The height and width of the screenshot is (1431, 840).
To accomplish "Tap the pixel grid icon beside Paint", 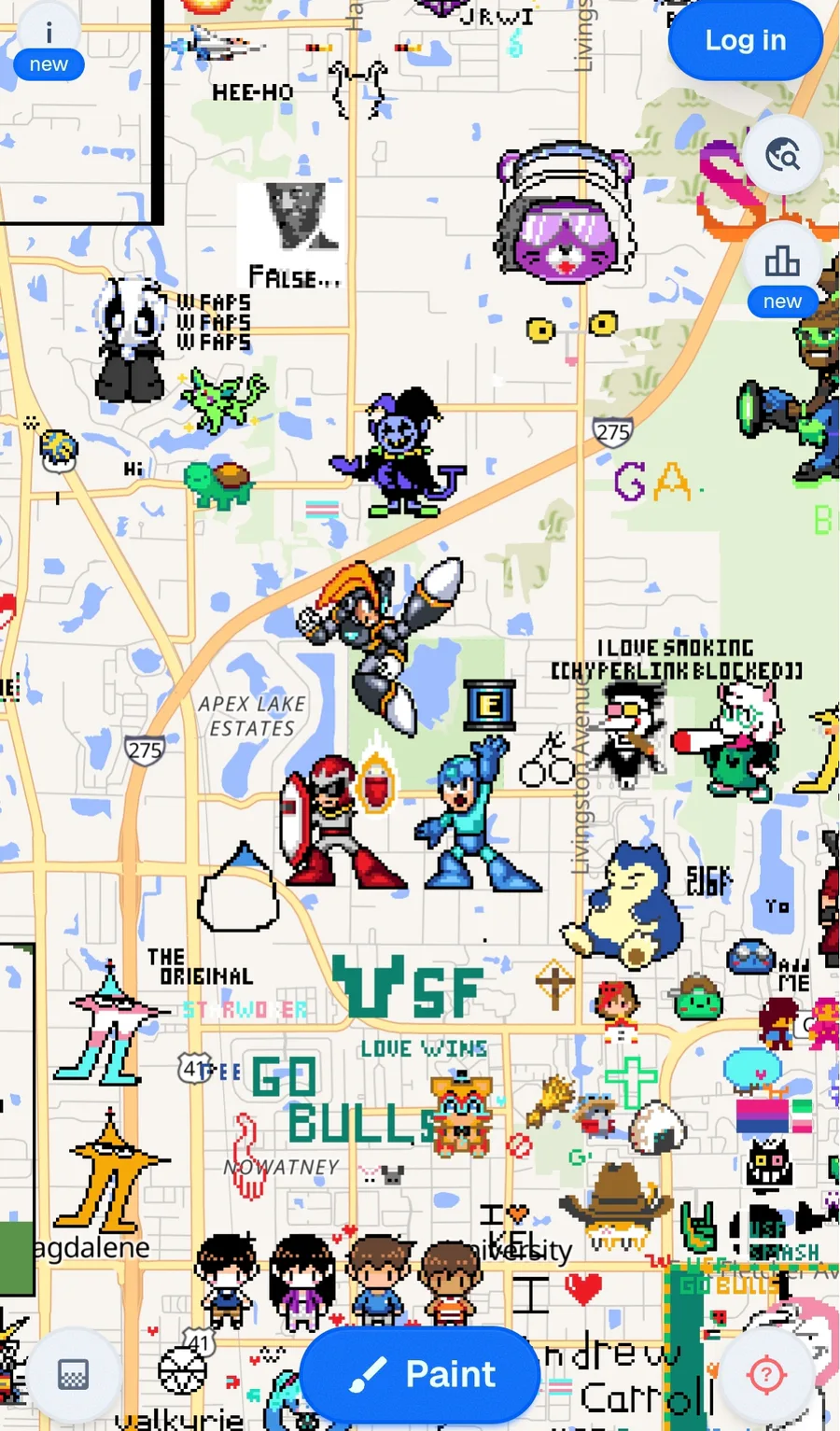I will tap(73, 1374).
